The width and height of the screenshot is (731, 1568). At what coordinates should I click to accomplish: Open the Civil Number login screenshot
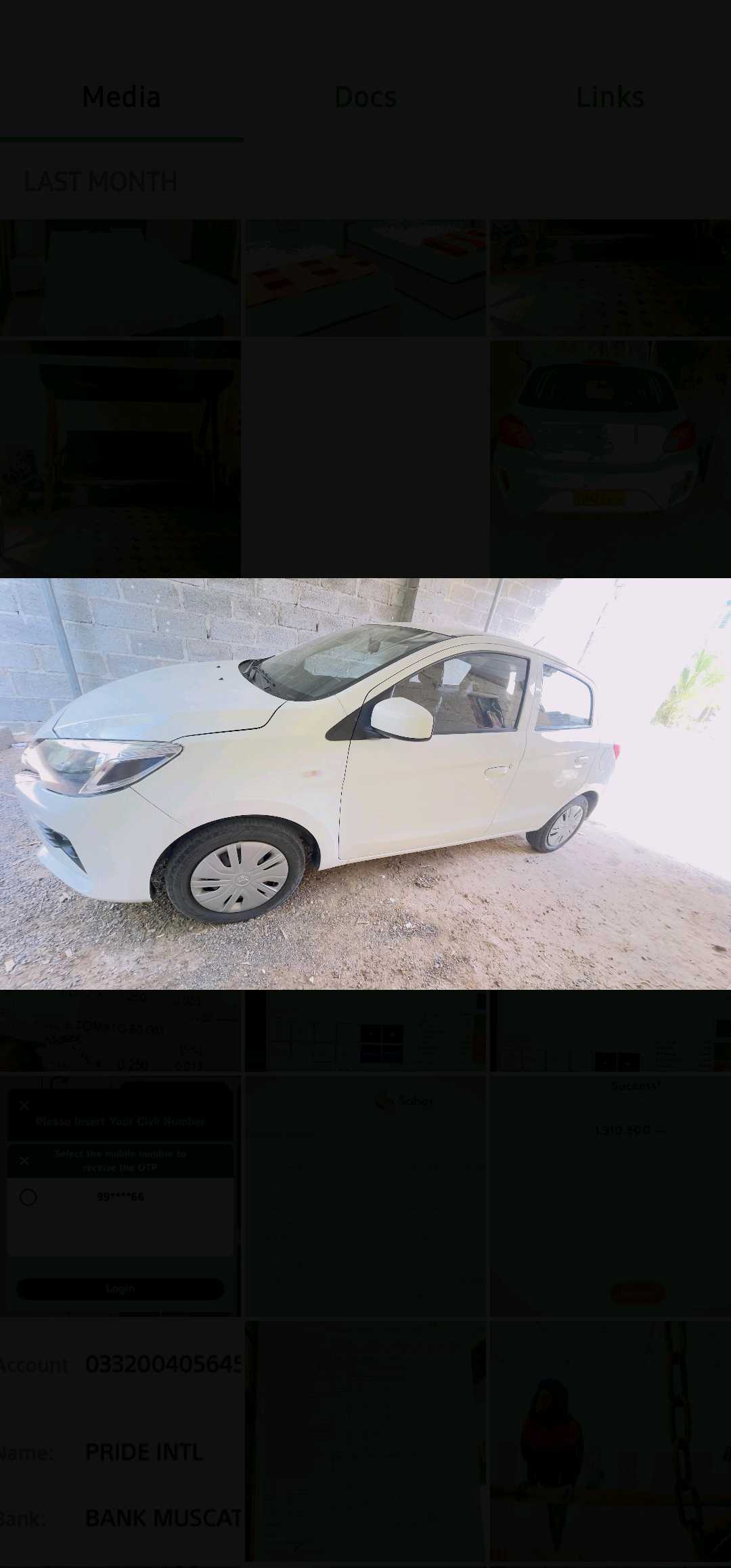(x=120, y=1196)
